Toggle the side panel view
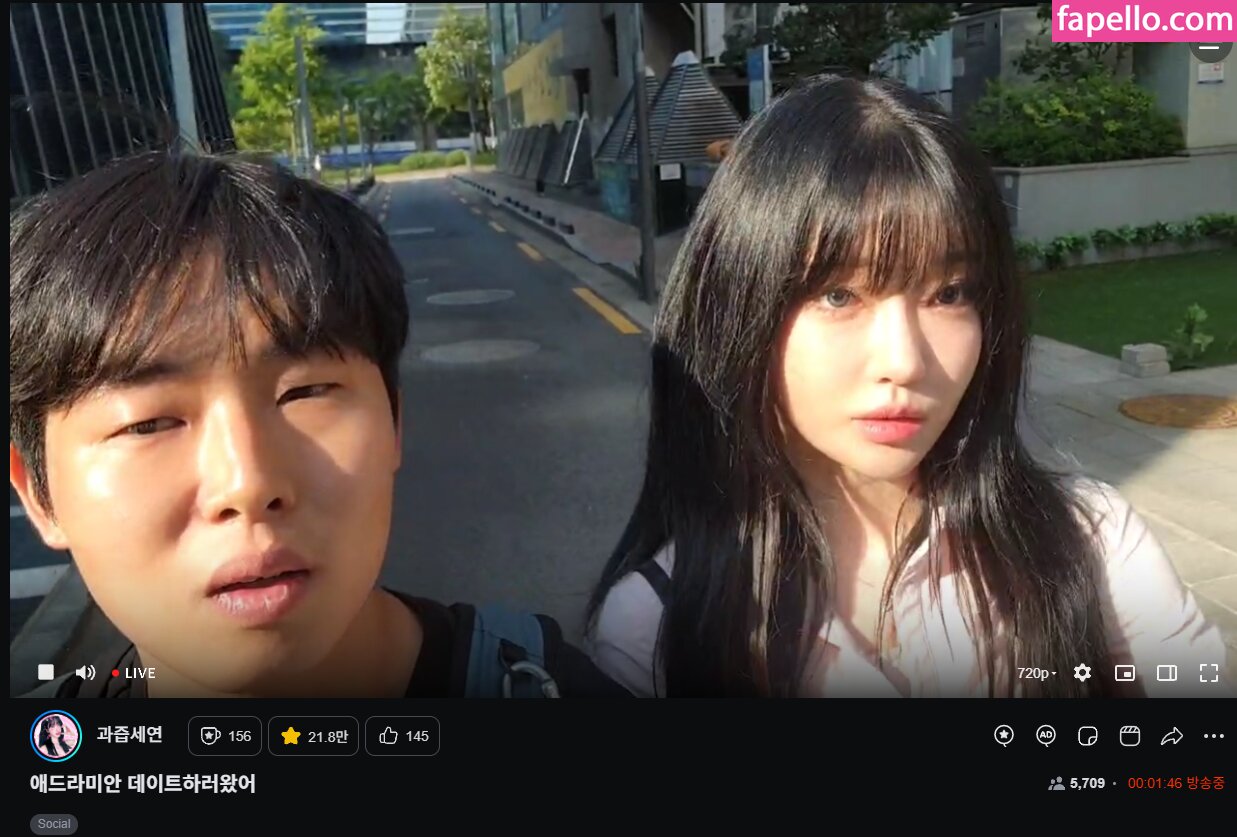 (x=1166, y=673)
